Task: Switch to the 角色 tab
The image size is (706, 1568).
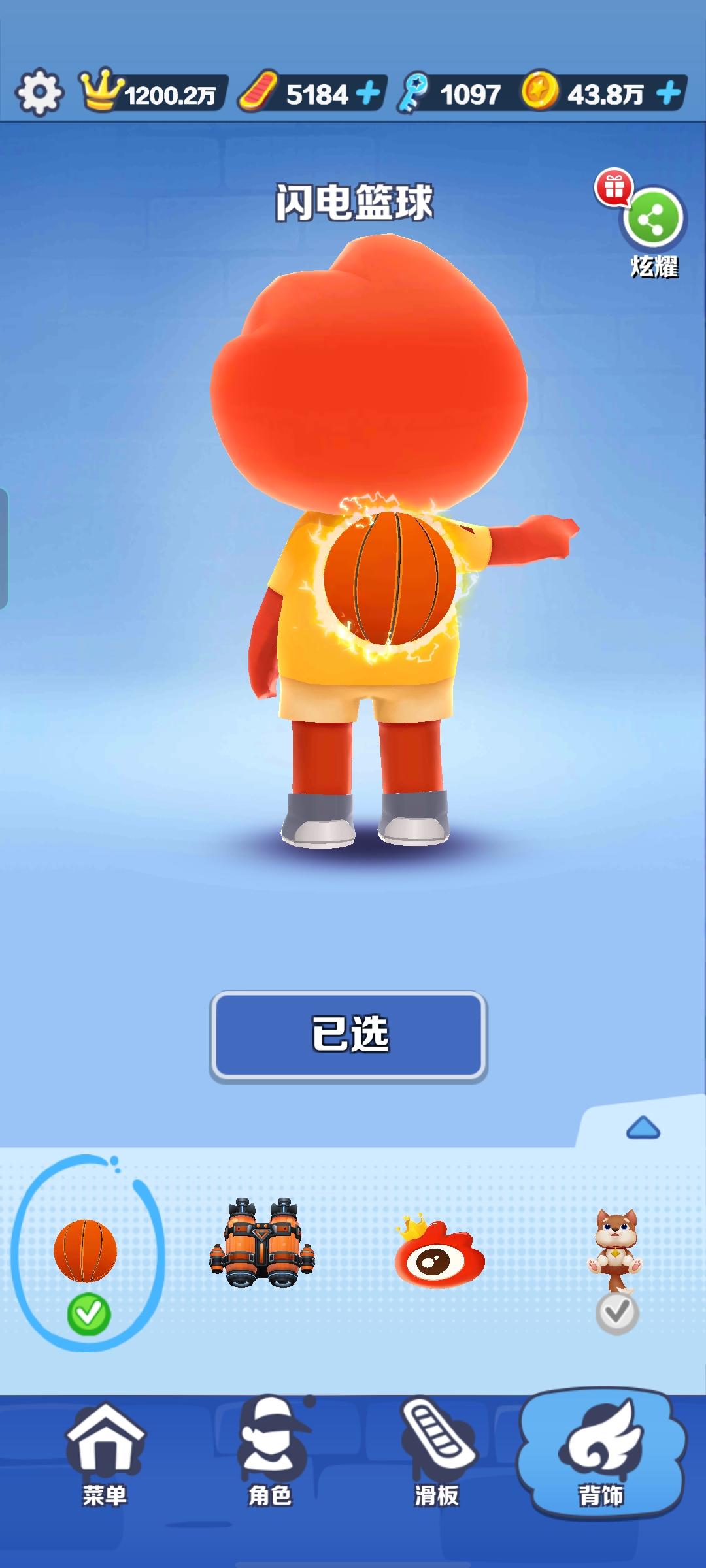Action: (x=270, y=1455)
